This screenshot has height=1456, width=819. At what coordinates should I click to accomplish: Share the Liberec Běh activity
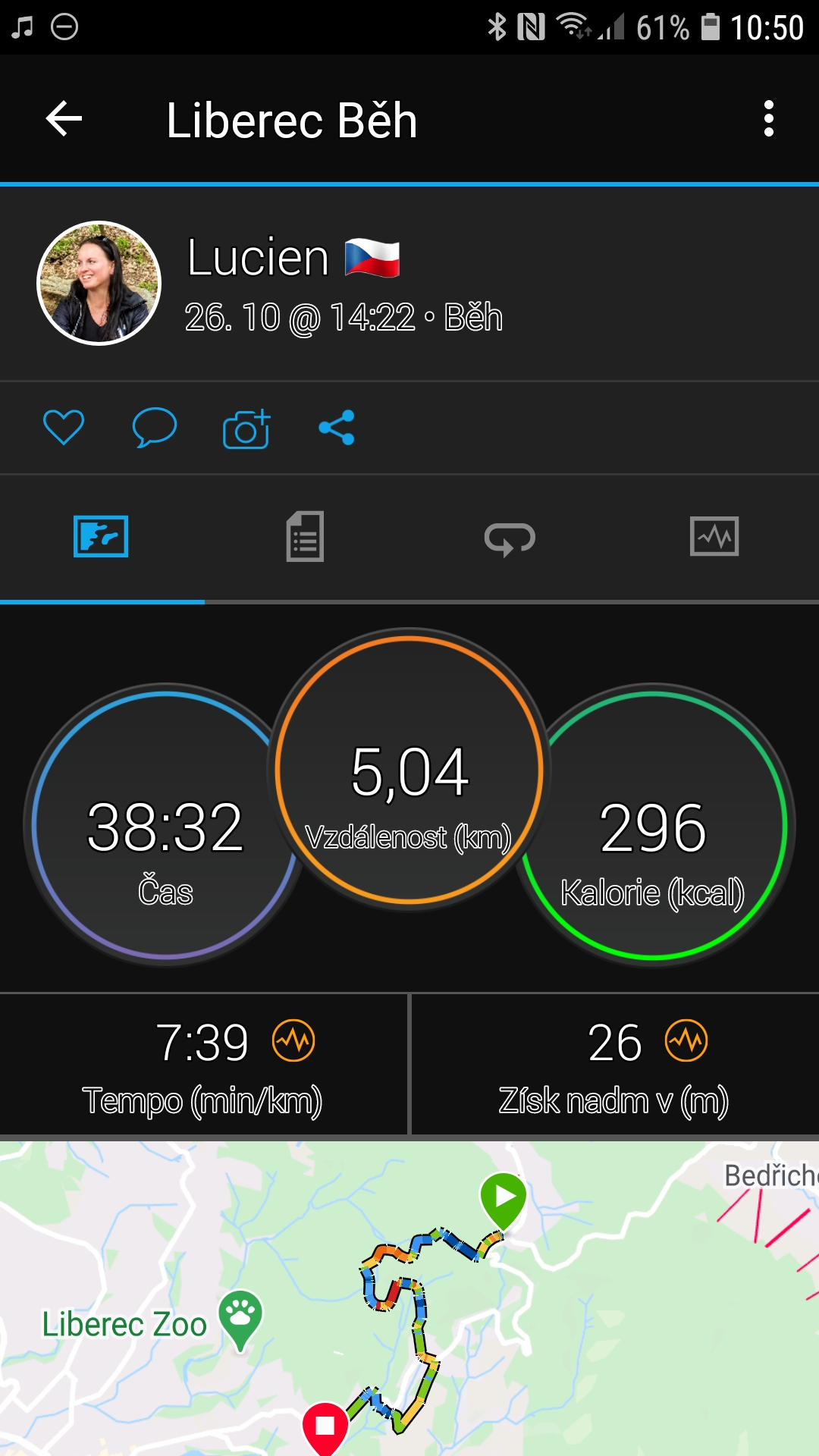click(337, 428)
